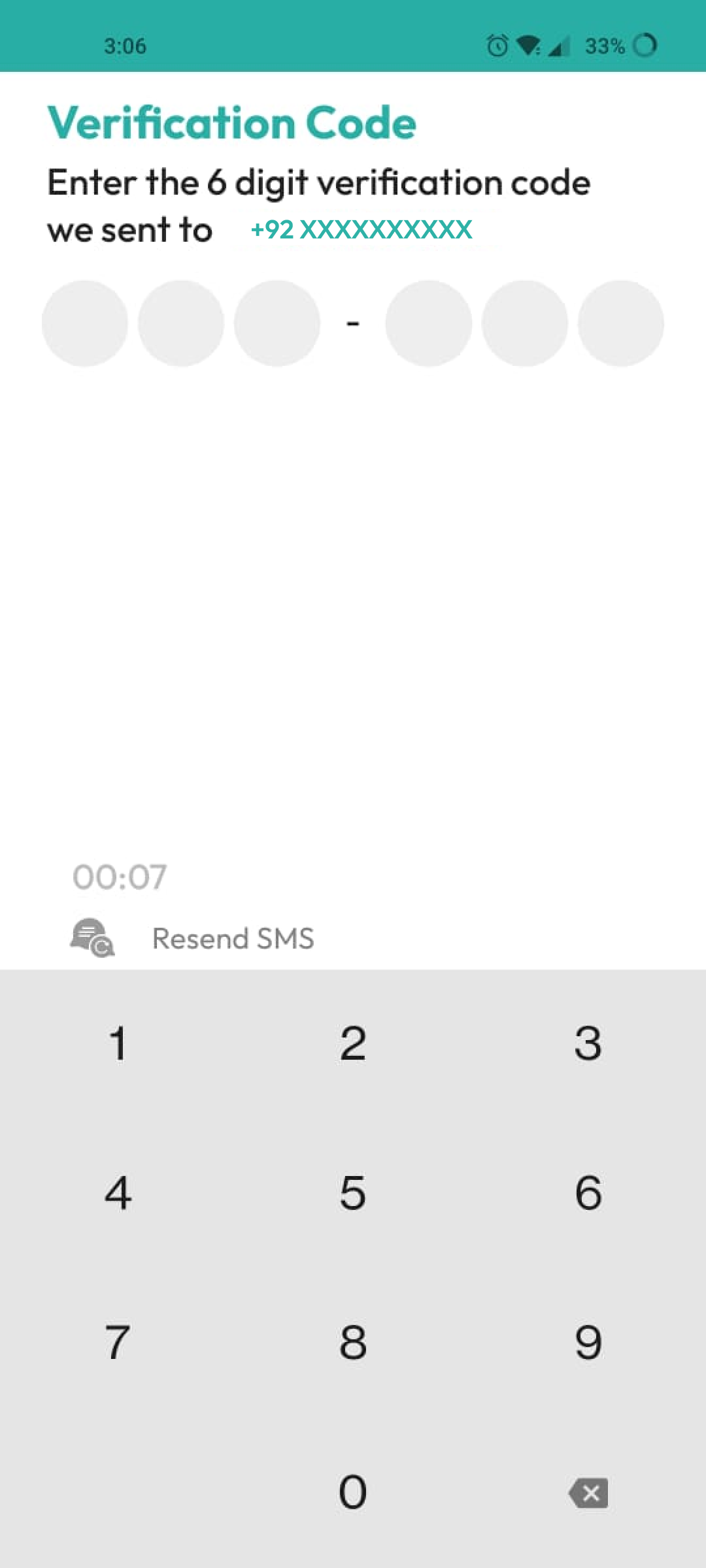Enter digit 4 on the keypad
This screenshot has height=1568, width=706.
118,1193
